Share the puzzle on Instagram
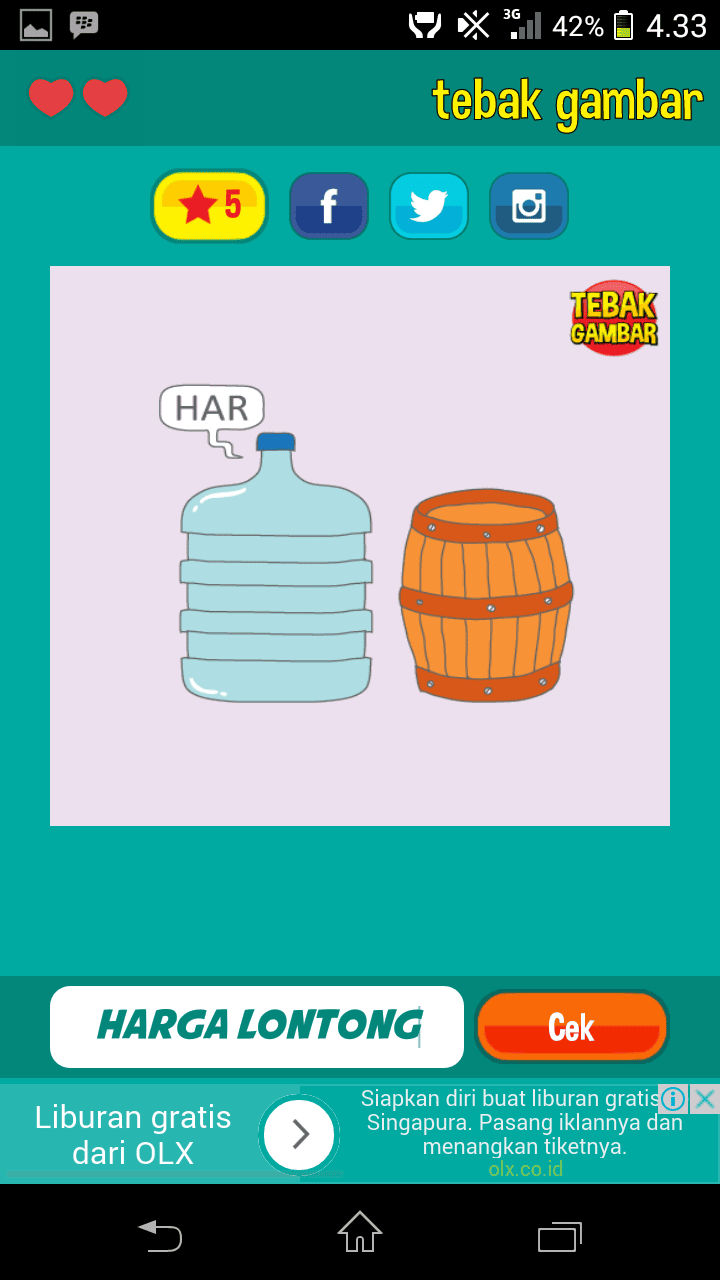 click(x=529, y=206)
